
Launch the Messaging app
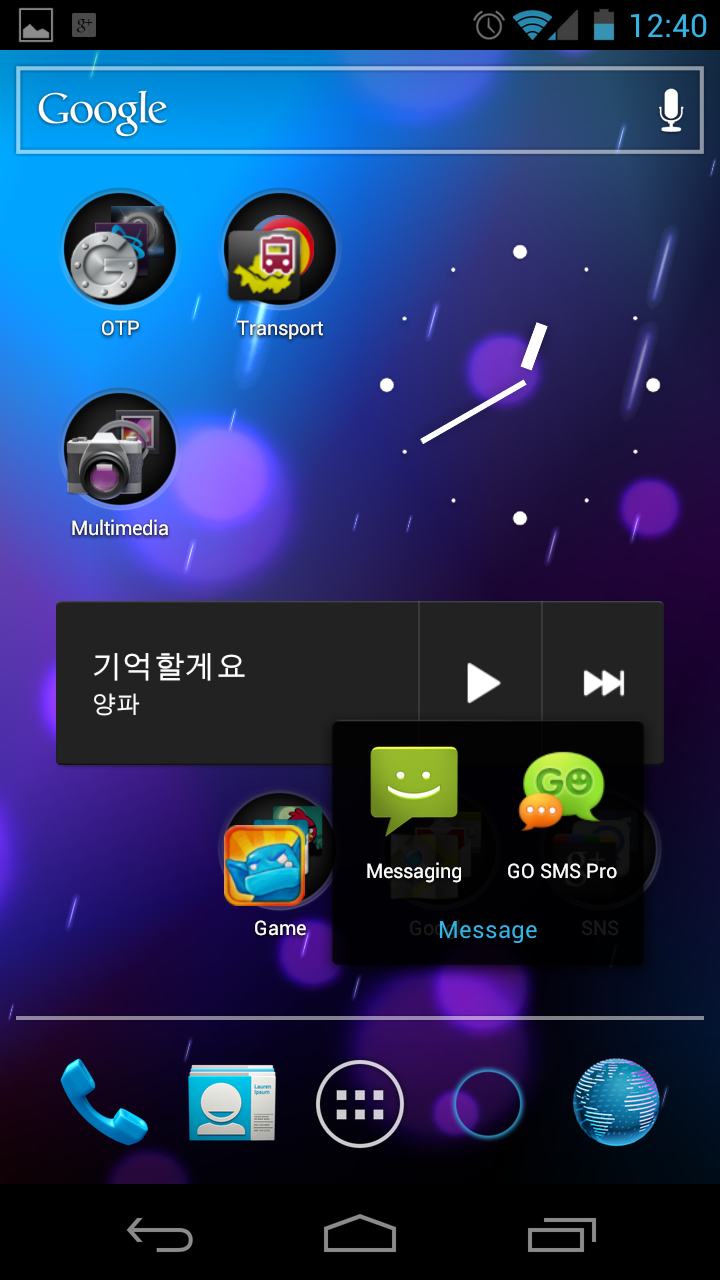point(414,813)
